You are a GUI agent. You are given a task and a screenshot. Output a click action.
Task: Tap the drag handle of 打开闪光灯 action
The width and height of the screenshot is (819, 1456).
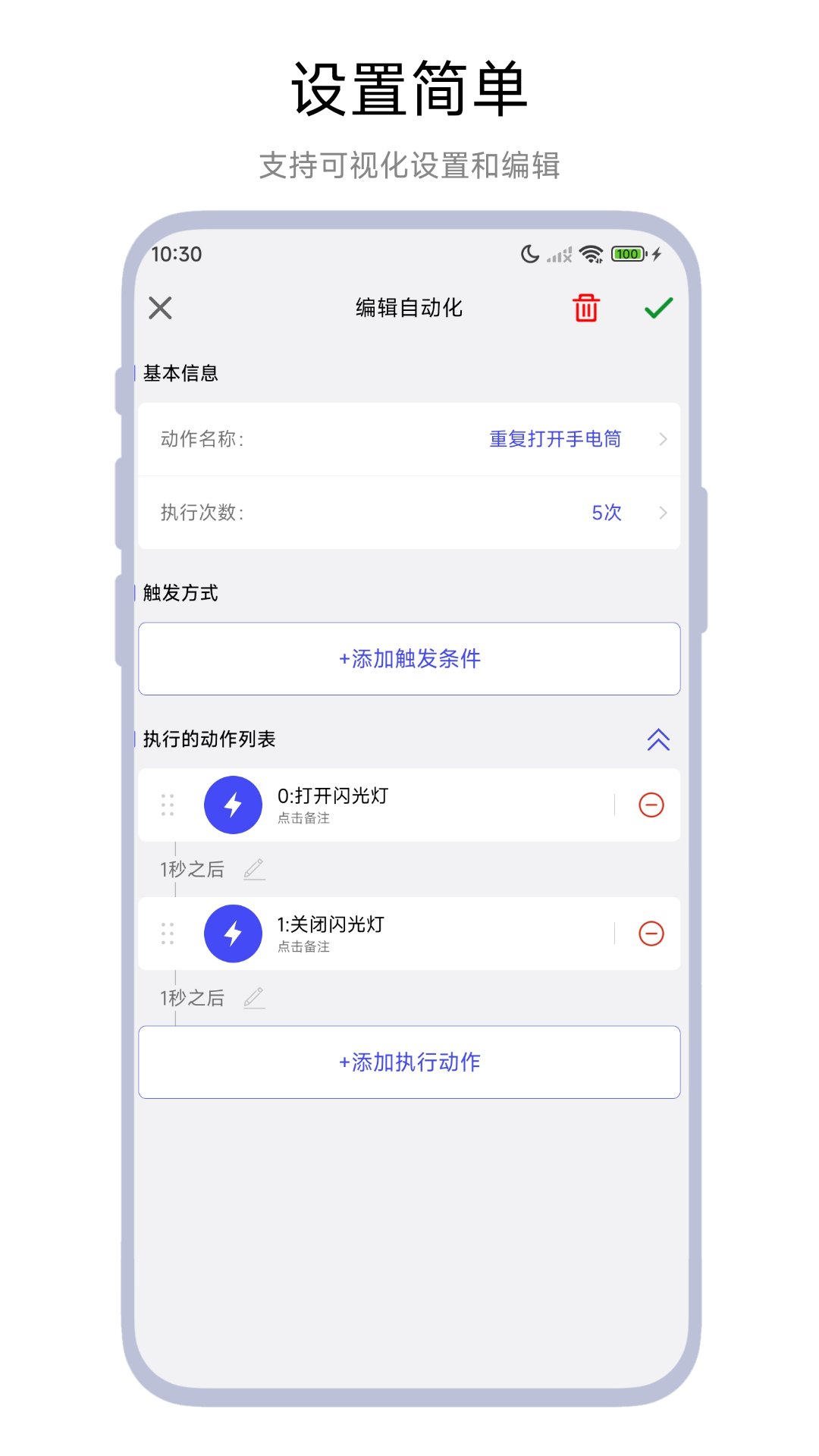[x=168, y=805]
